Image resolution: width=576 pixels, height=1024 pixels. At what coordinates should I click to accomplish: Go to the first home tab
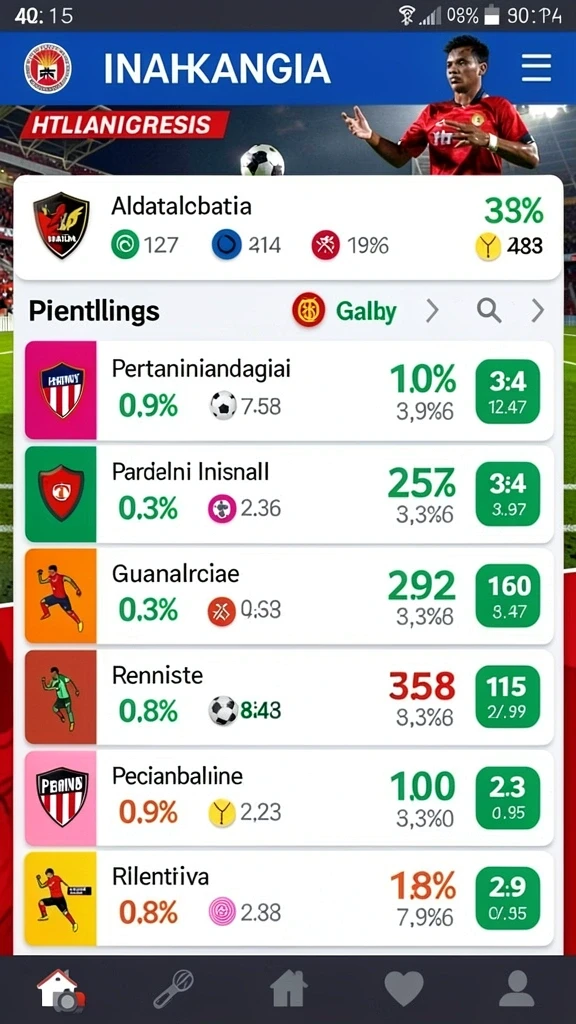60,990
